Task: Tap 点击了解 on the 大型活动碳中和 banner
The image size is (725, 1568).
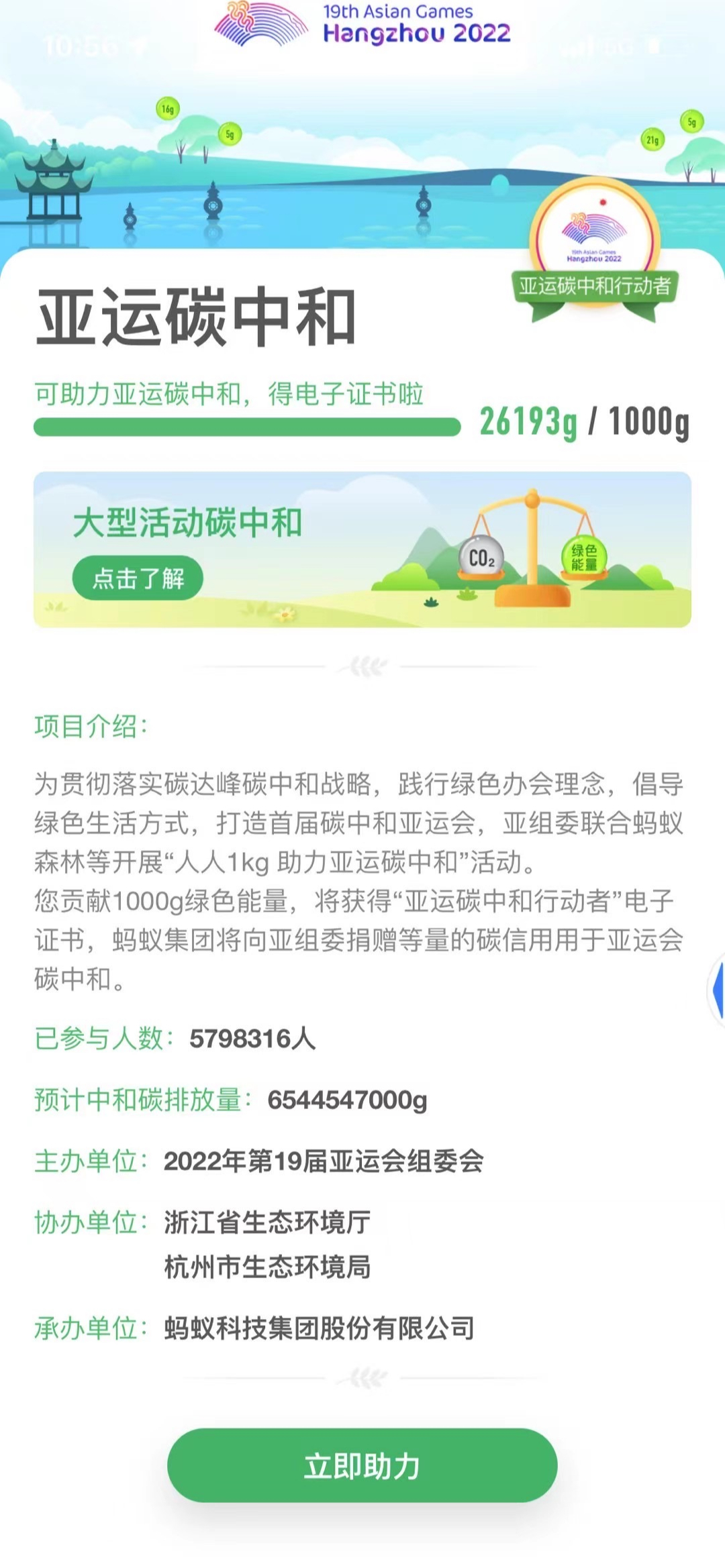Action: click(x=138, y=578)
